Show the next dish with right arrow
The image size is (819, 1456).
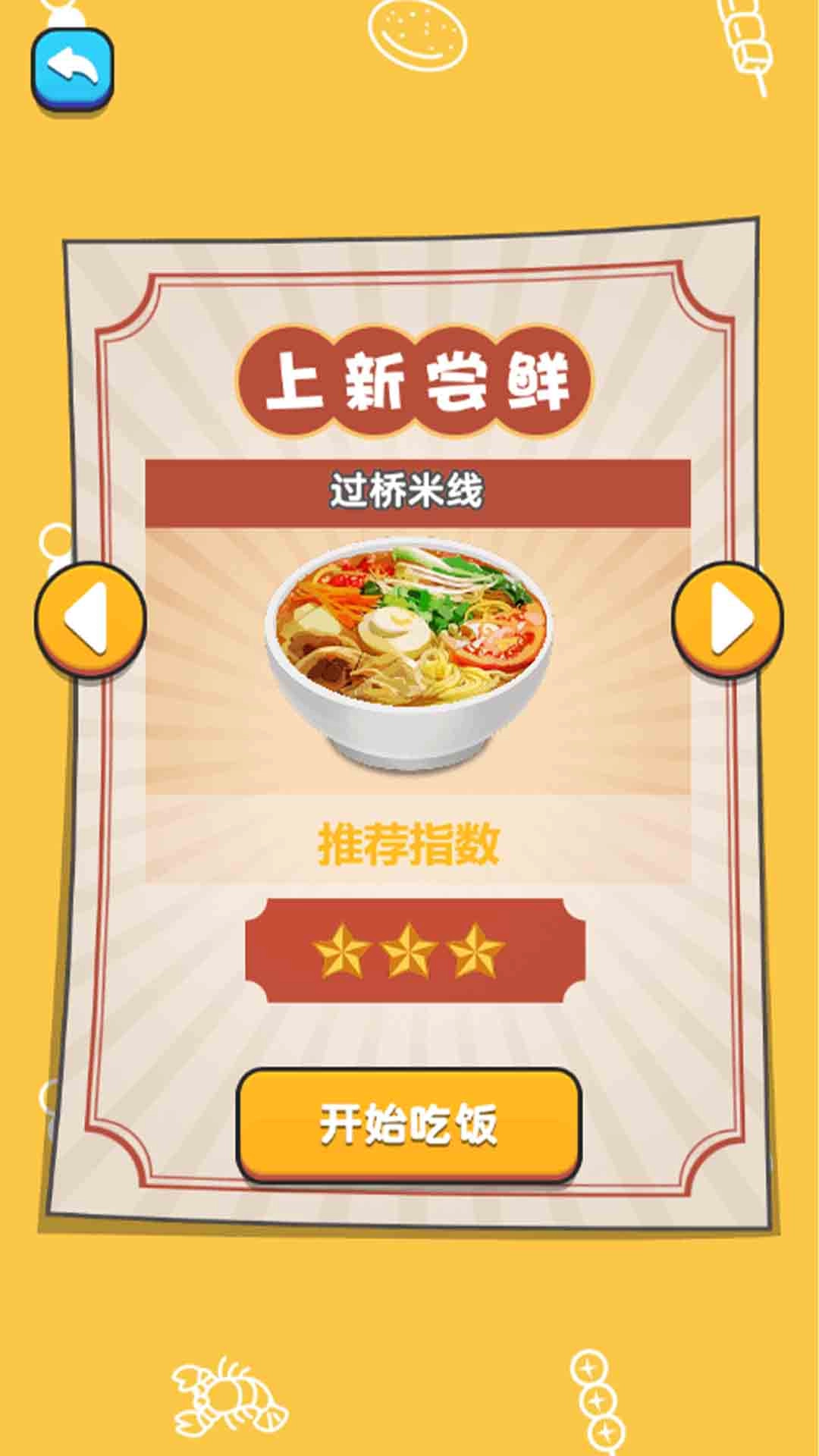[x=728, y=618]
